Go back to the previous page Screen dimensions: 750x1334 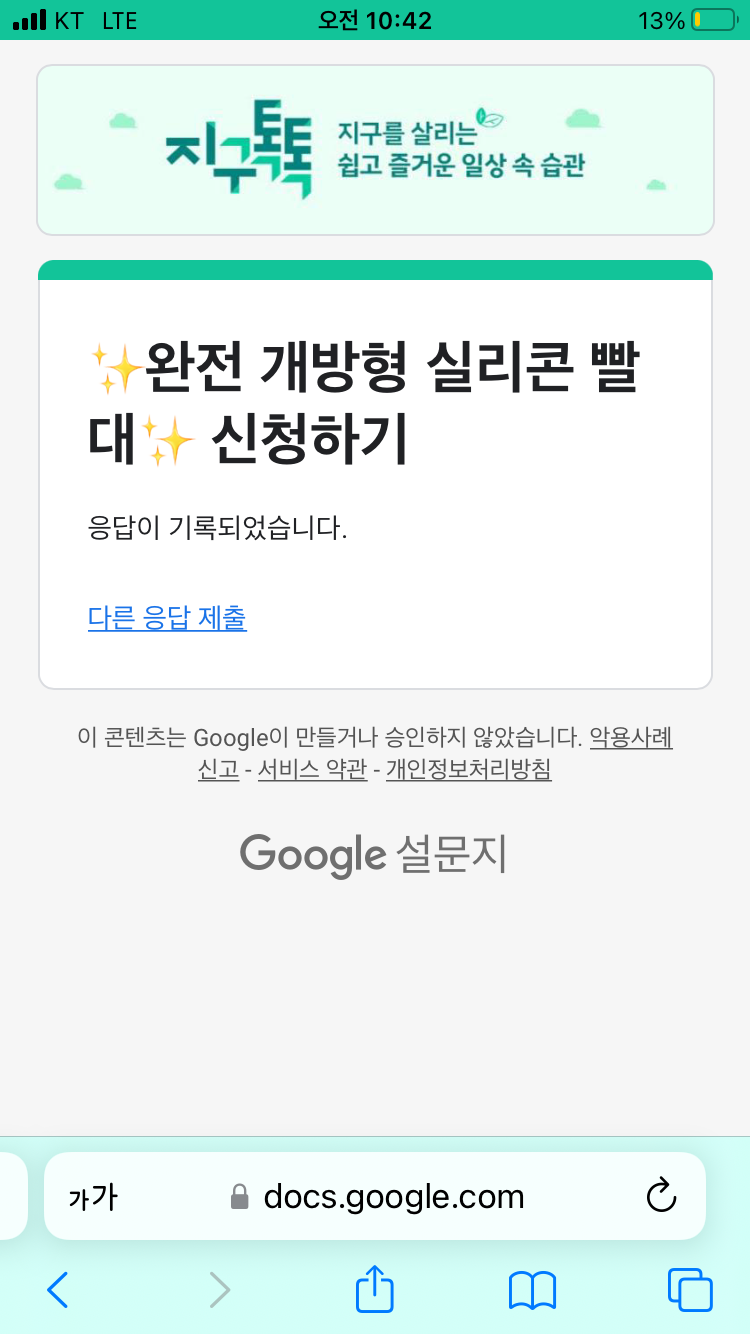coord(58,1290)
